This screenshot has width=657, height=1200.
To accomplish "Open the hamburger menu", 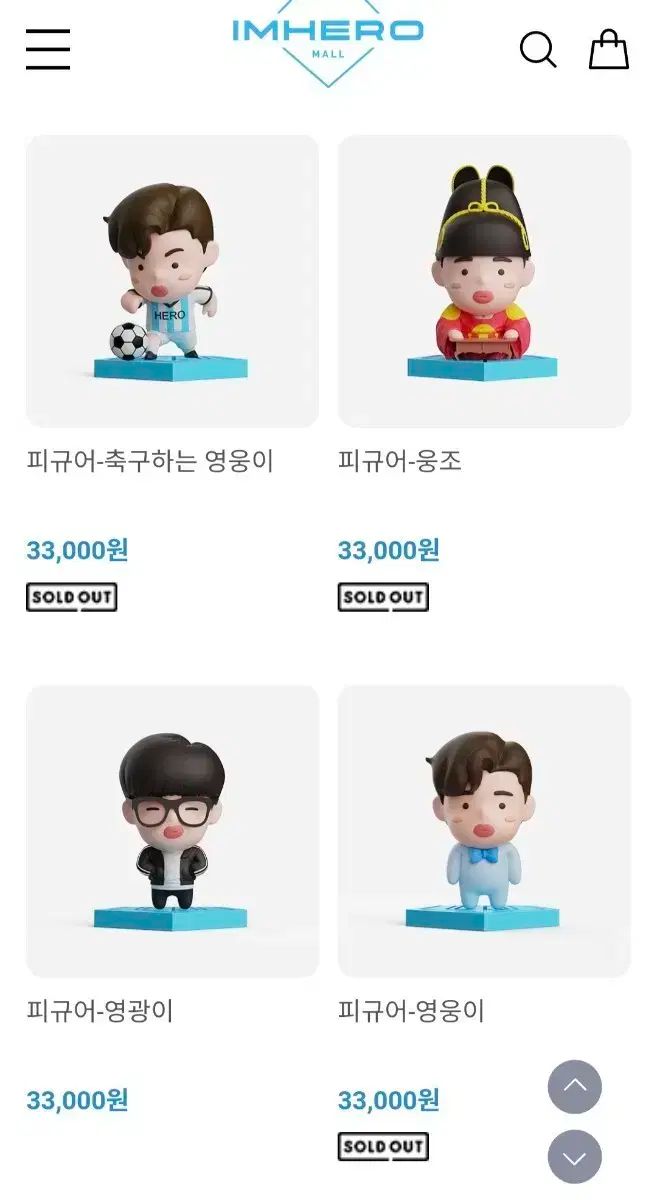I will tap(48, 48).
